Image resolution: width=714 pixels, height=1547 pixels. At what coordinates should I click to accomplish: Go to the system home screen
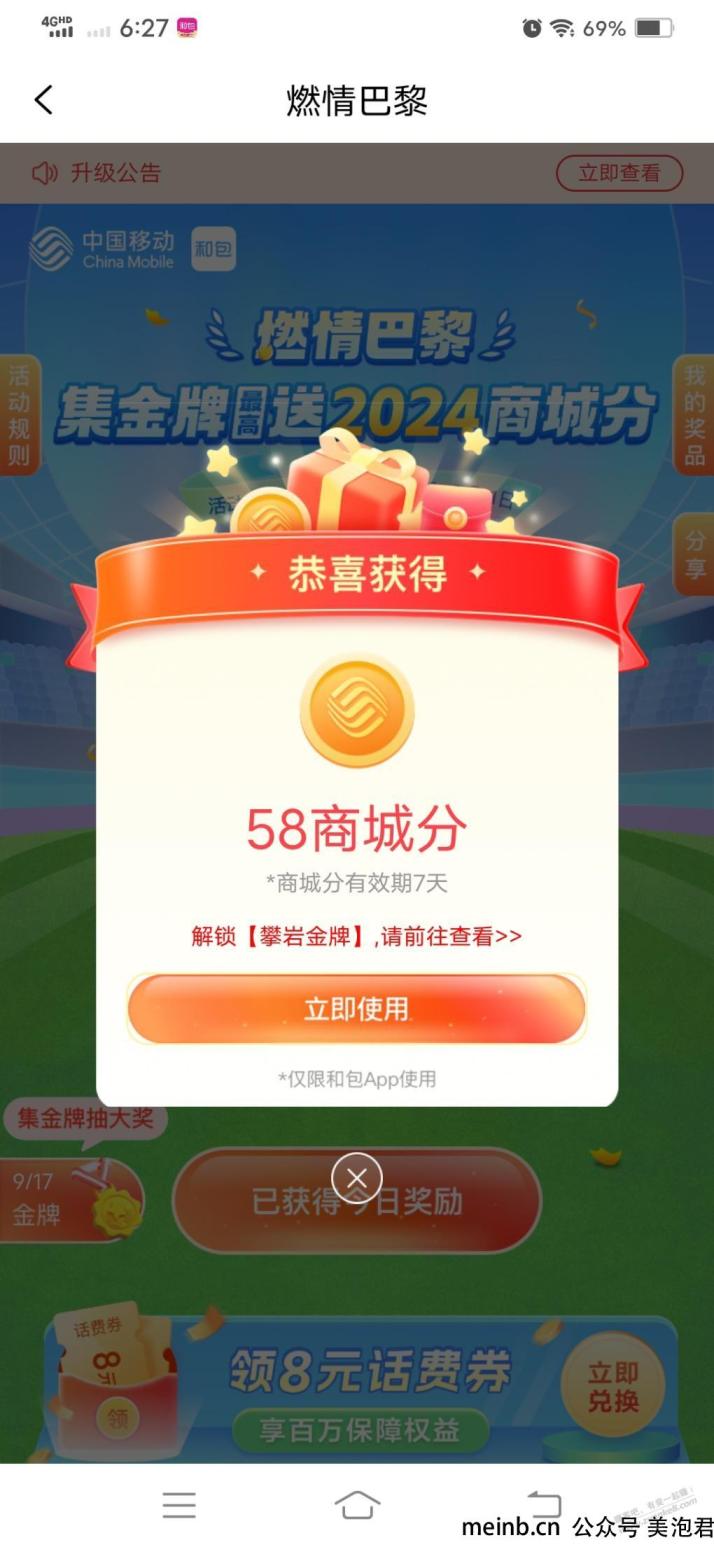click(357, 1505)
